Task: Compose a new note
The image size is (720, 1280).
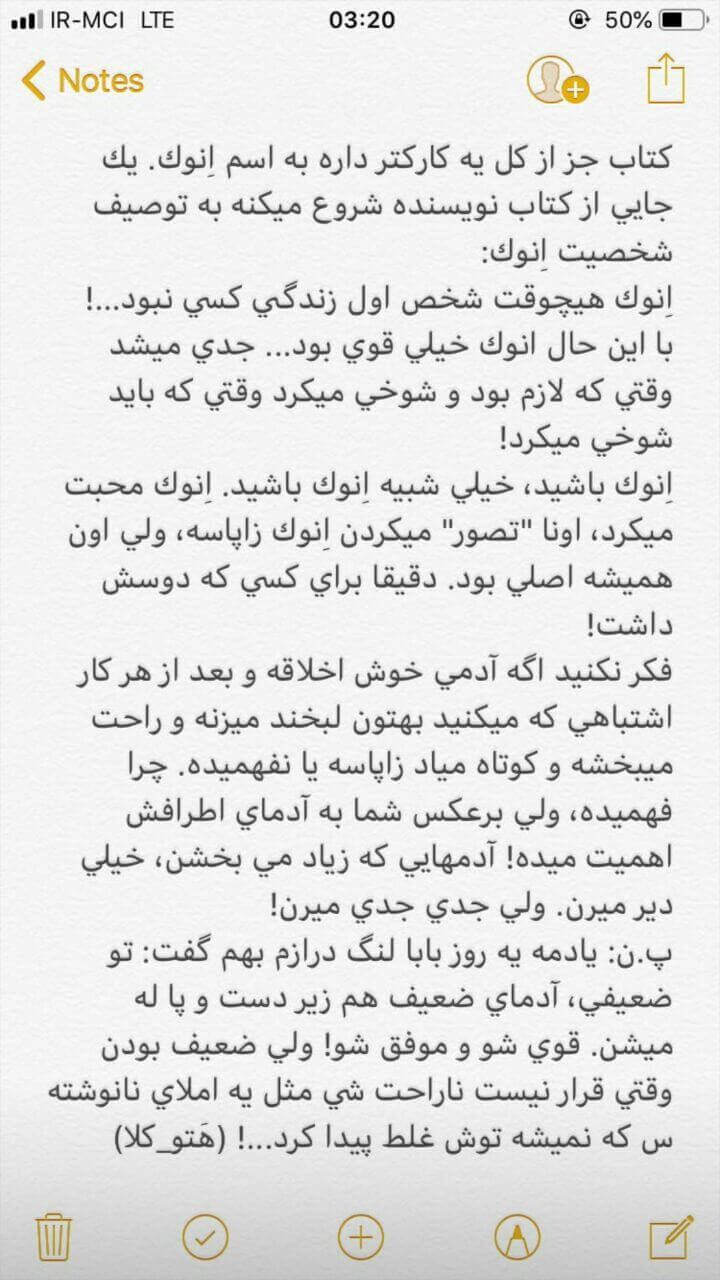Action: pos(670,1235)
